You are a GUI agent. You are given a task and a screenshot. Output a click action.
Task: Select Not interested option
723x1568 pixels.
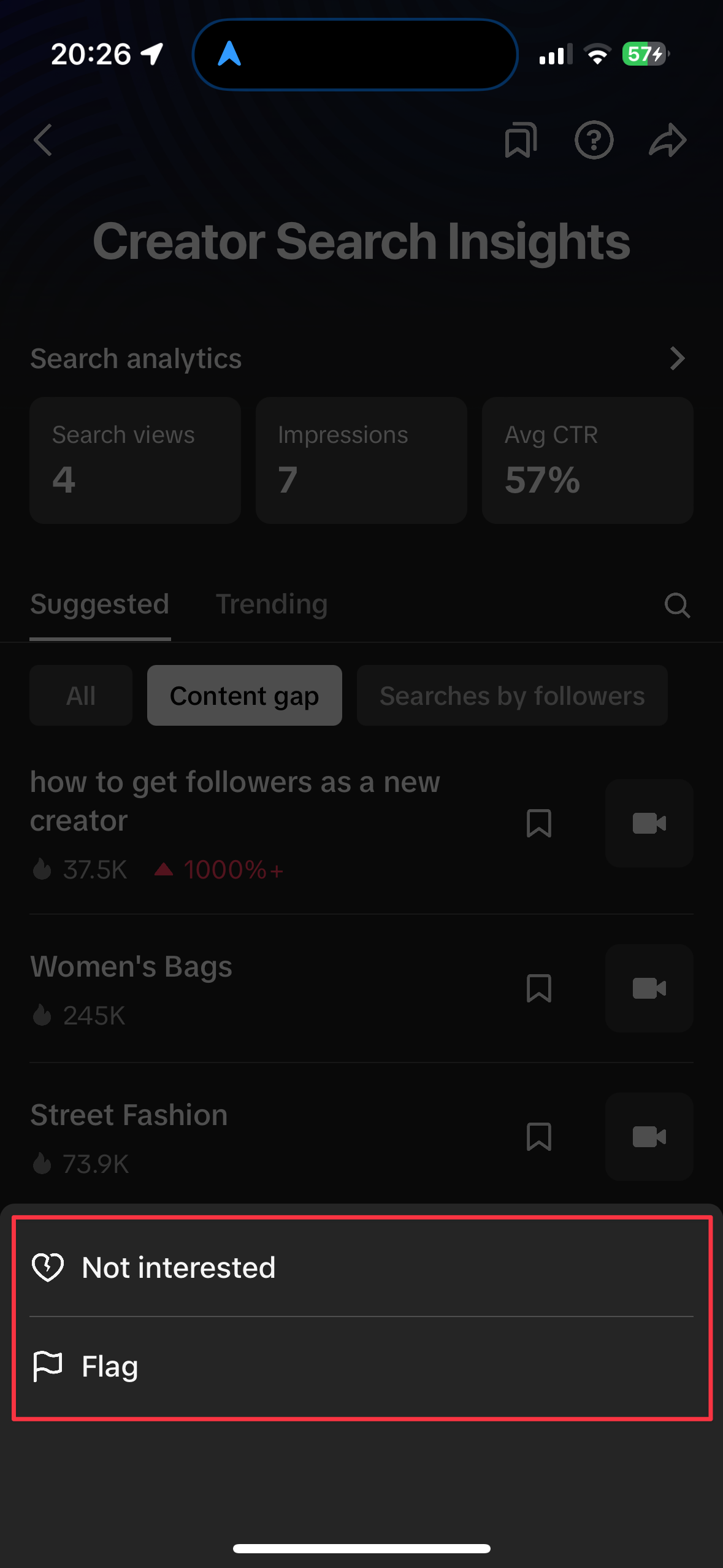coord(178,1267)
